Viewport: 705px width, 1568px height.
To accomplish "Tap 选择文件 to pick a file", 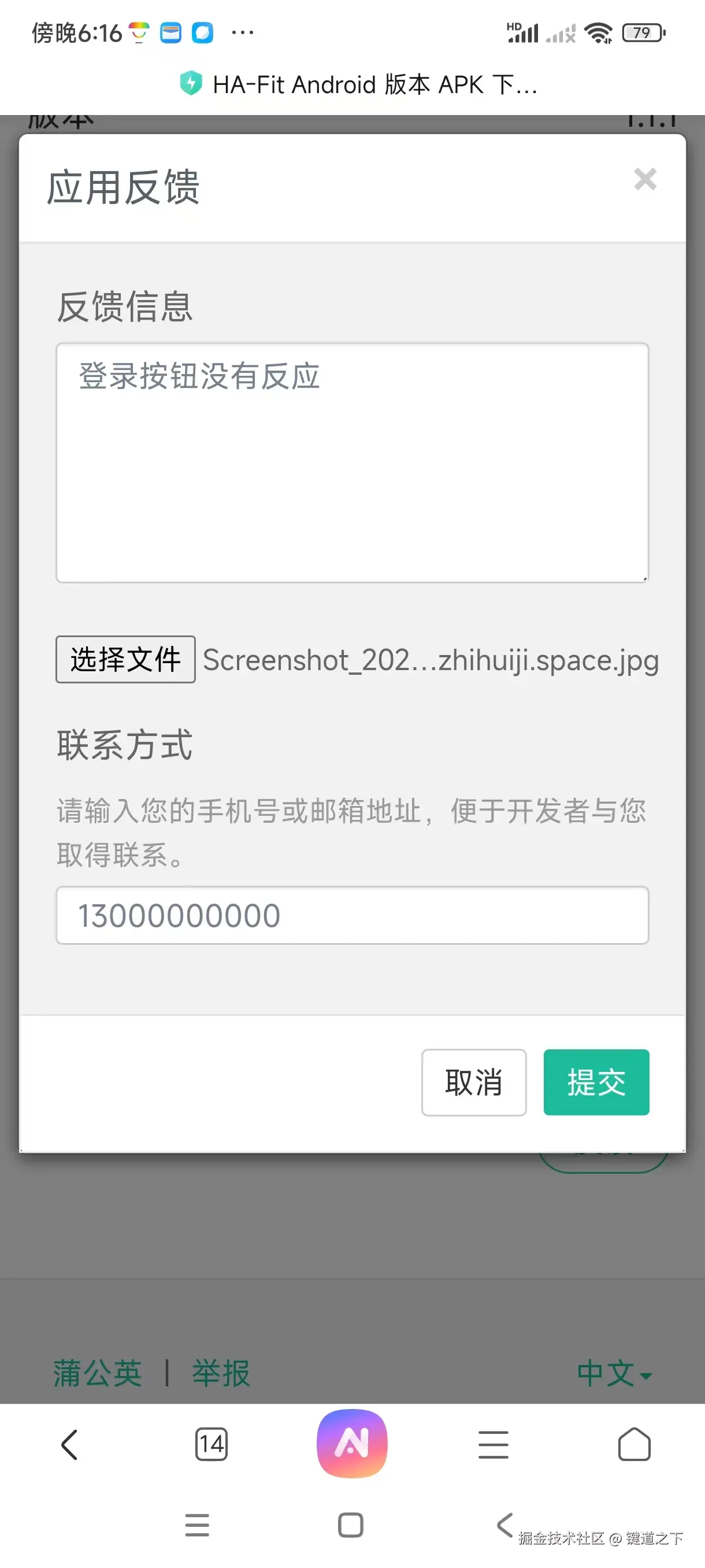I will pos(126,659).
